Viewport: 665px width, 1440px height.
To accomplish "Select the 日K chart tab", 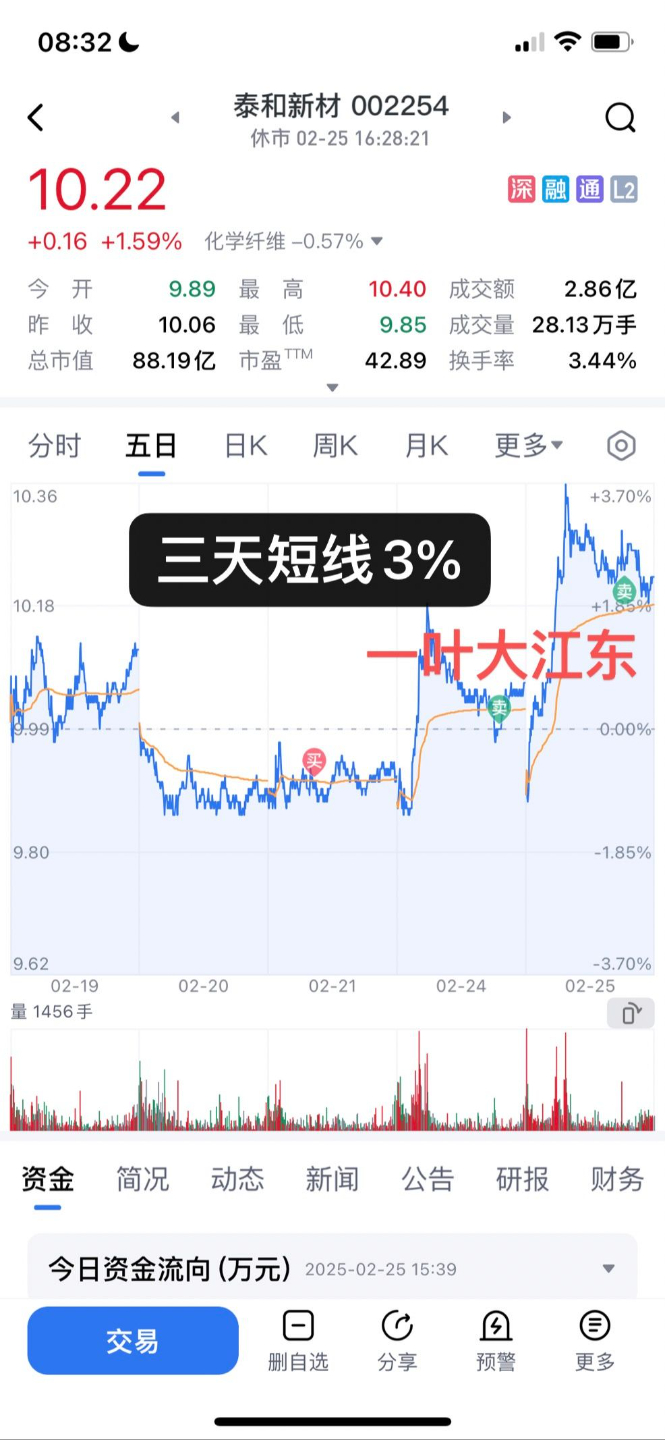I will [x=245, y=446].
